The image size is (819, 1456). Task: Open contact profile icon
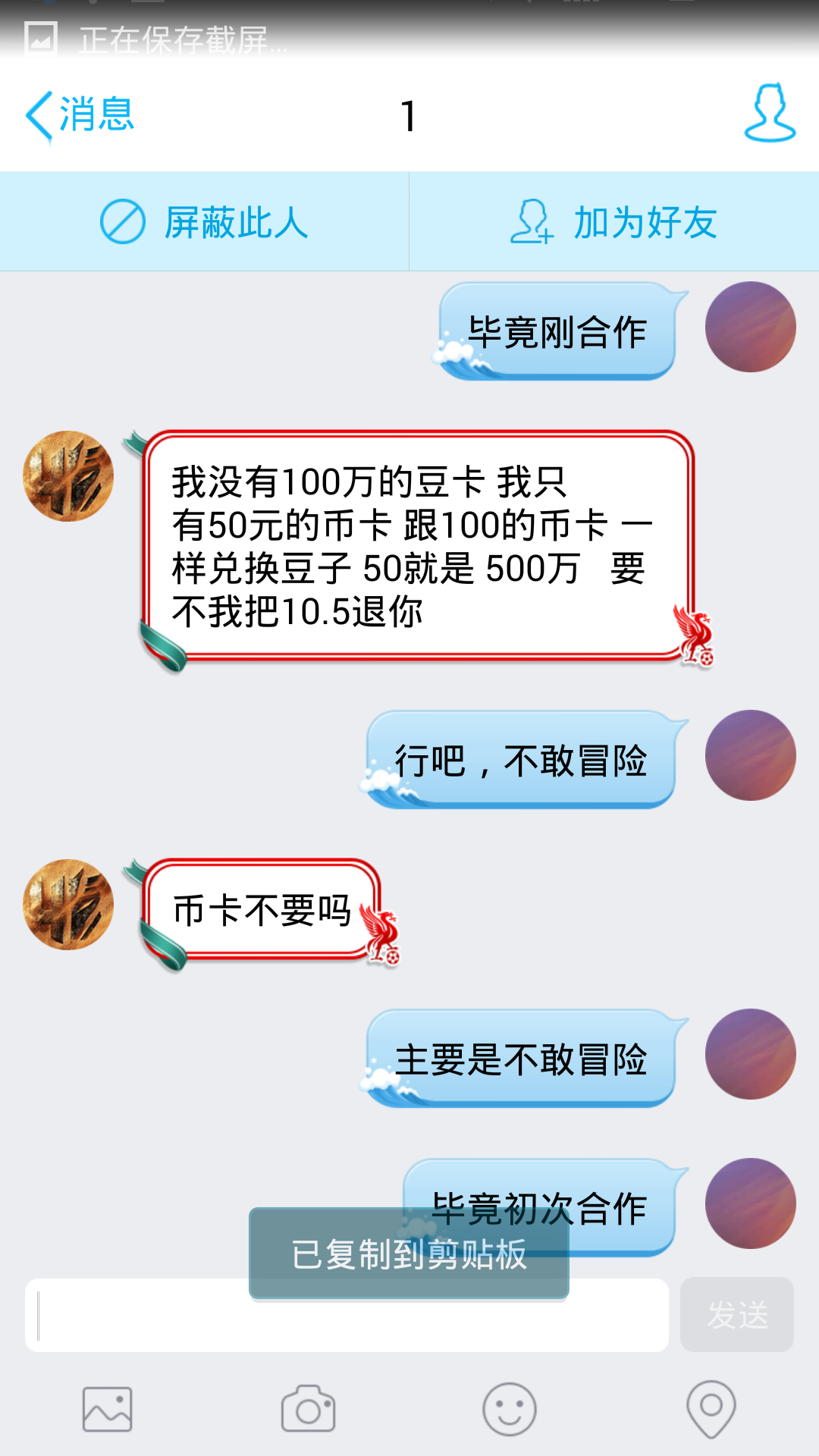coord(770,113)
